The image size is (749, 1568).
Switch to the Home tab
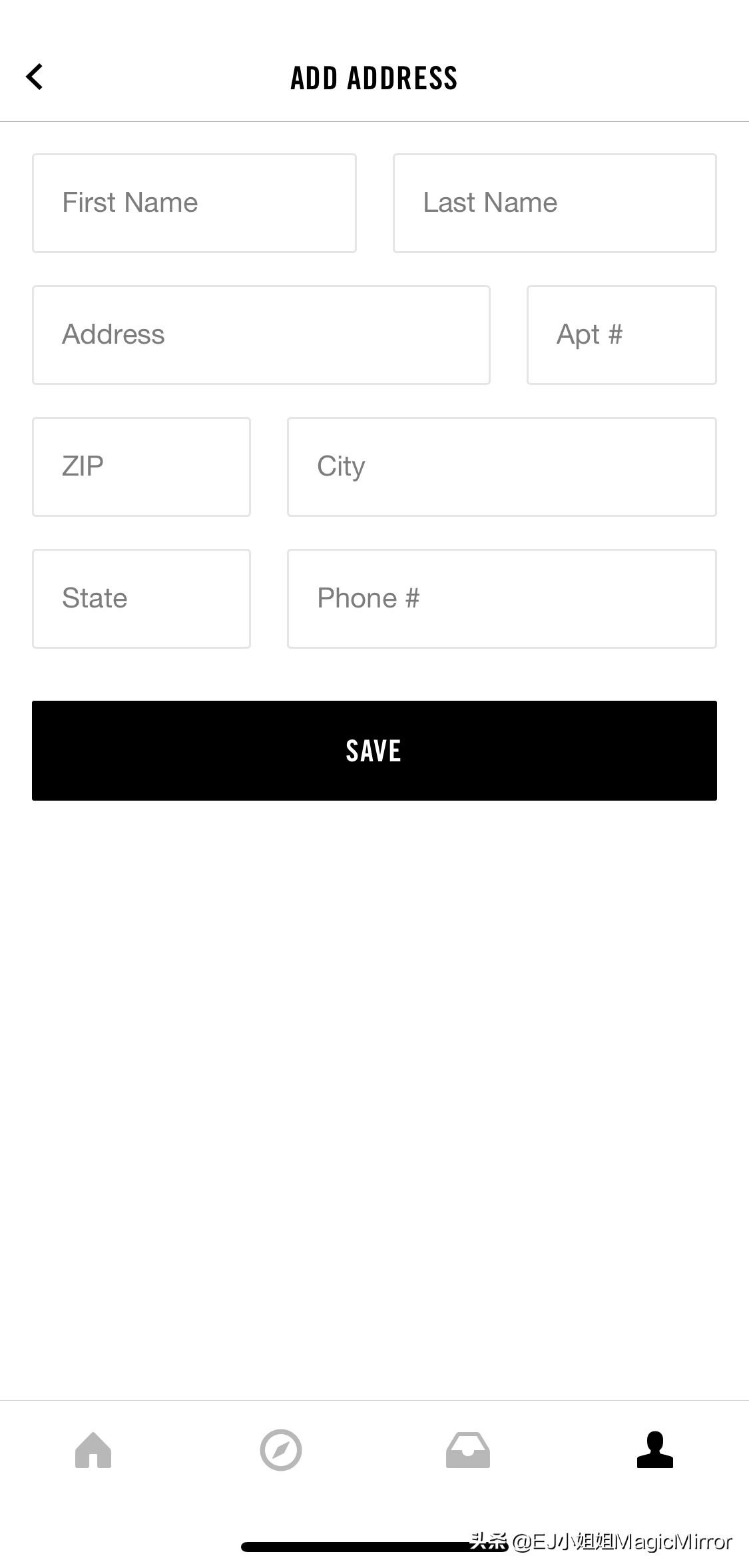[93, 1449]
